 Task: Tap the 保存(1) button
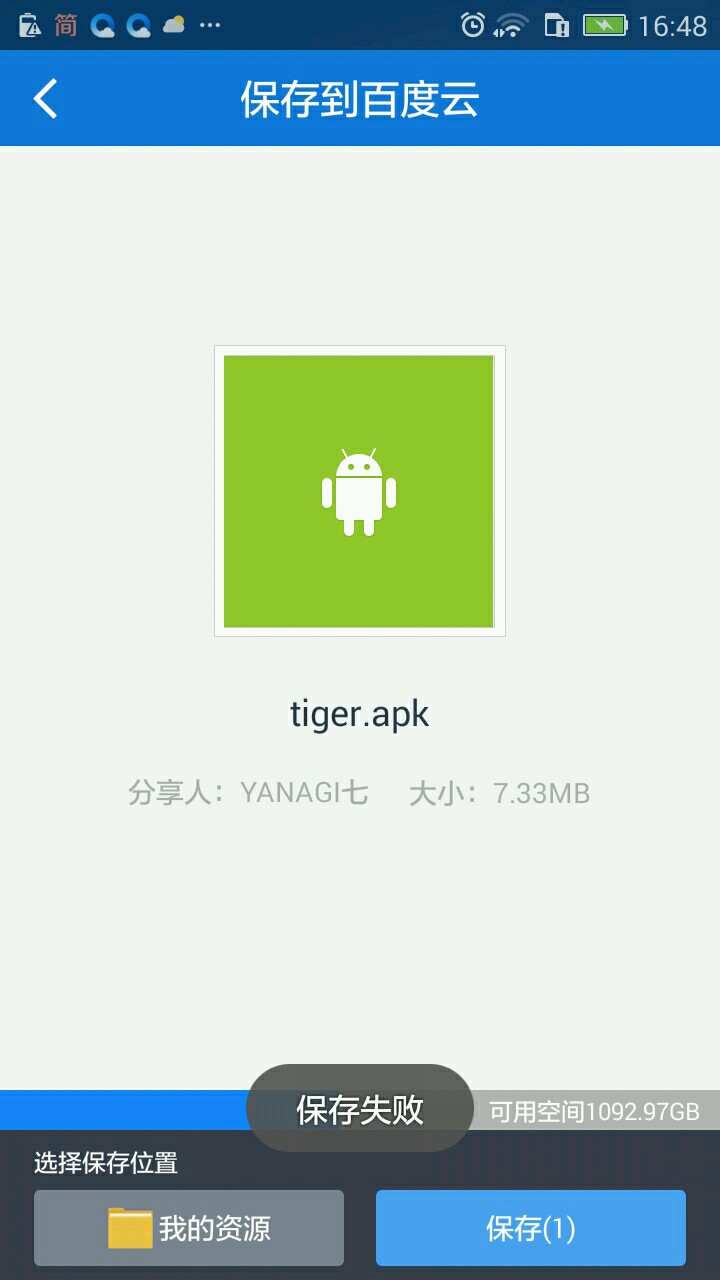(530, 1228)
